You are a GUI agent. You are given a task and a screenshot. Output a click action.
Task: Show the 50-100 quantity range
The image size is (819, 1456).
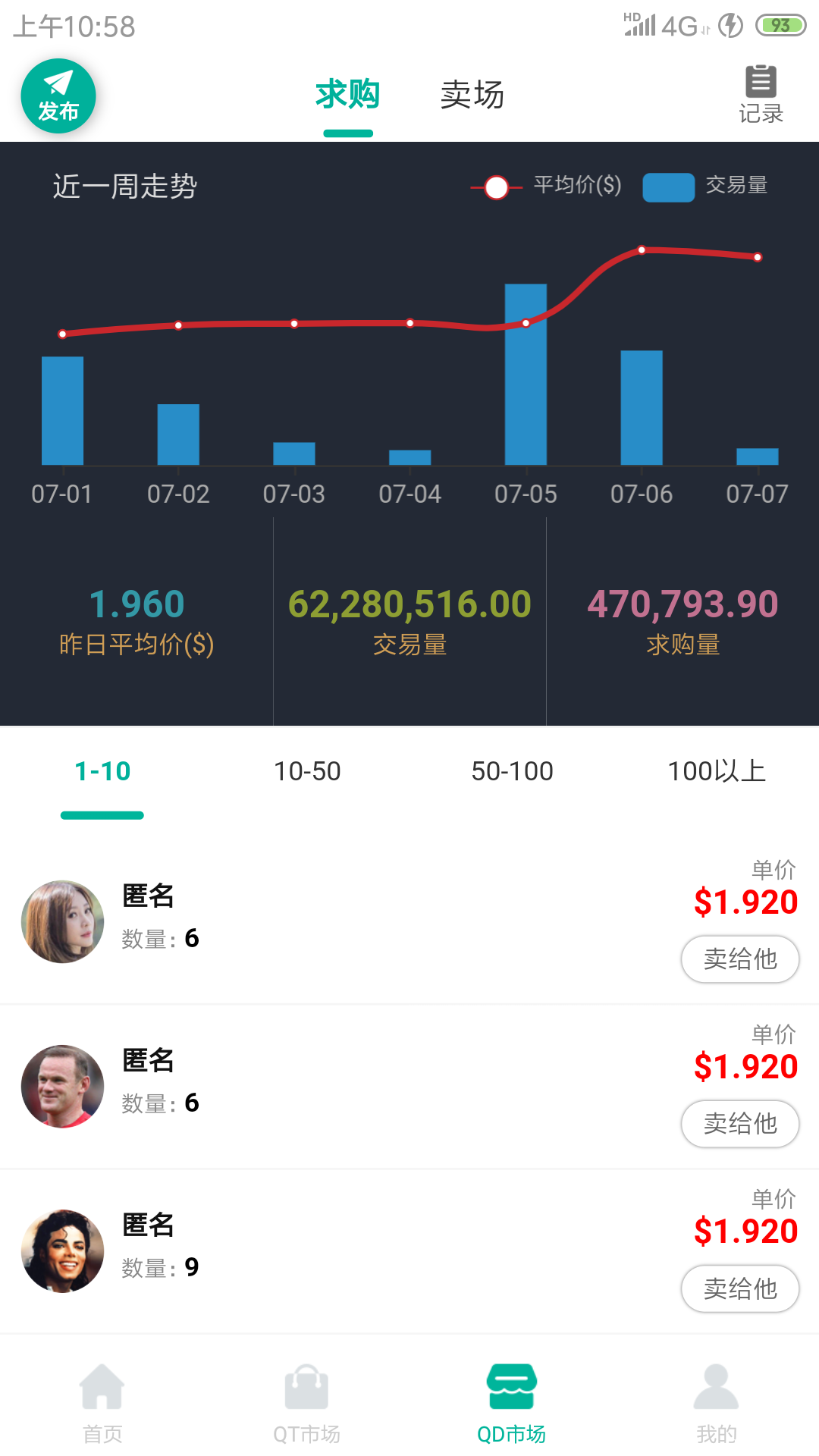pyautogui.click(x=512, y=771)
